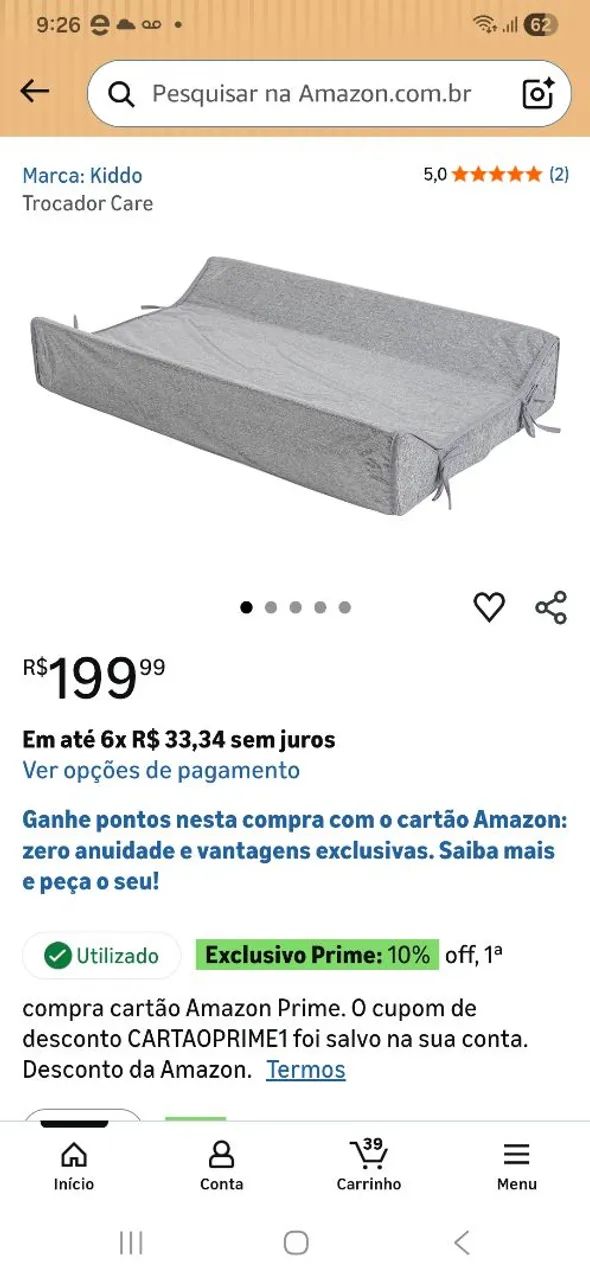
Task: Open the Marca: Kiddo brand link
Action: point(82,175)
